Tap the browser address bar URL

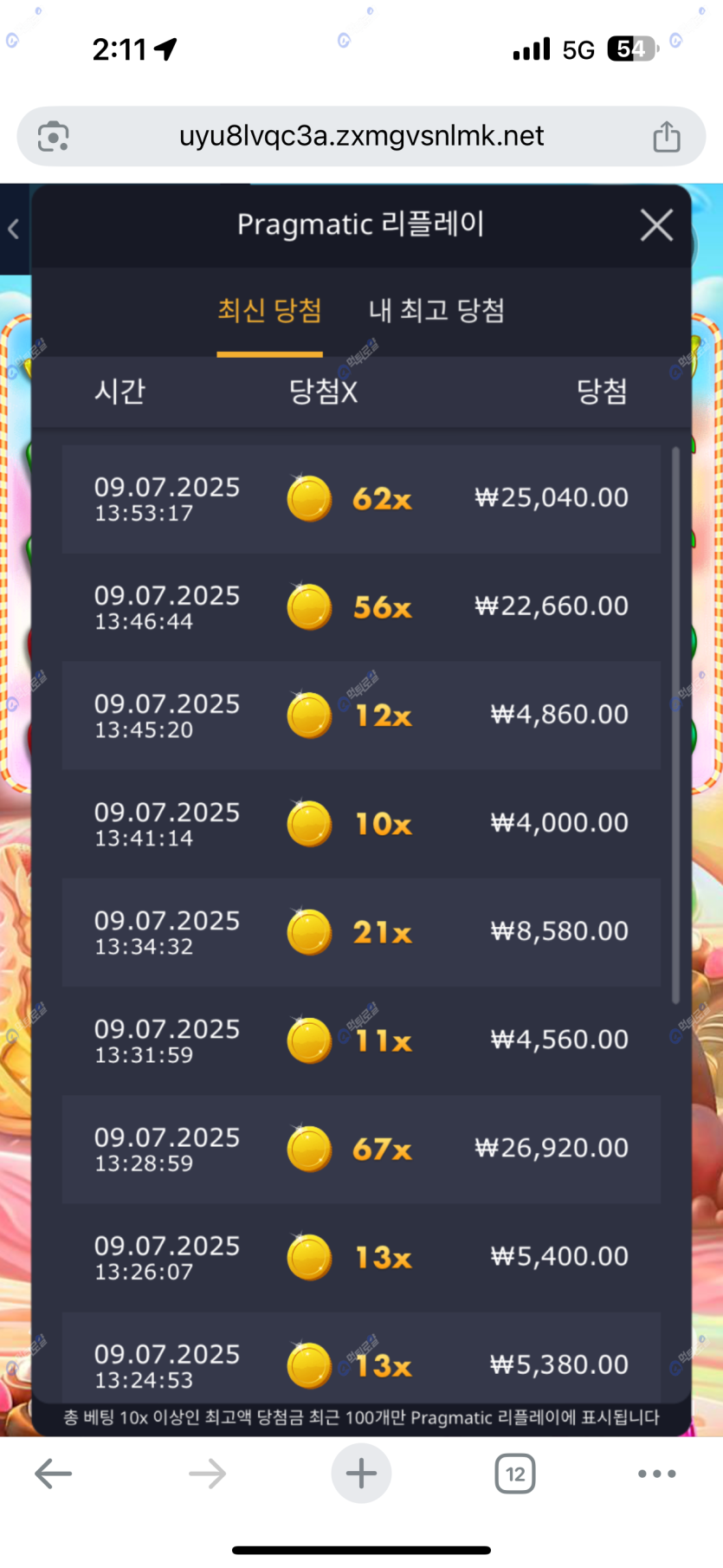[361, 136]
